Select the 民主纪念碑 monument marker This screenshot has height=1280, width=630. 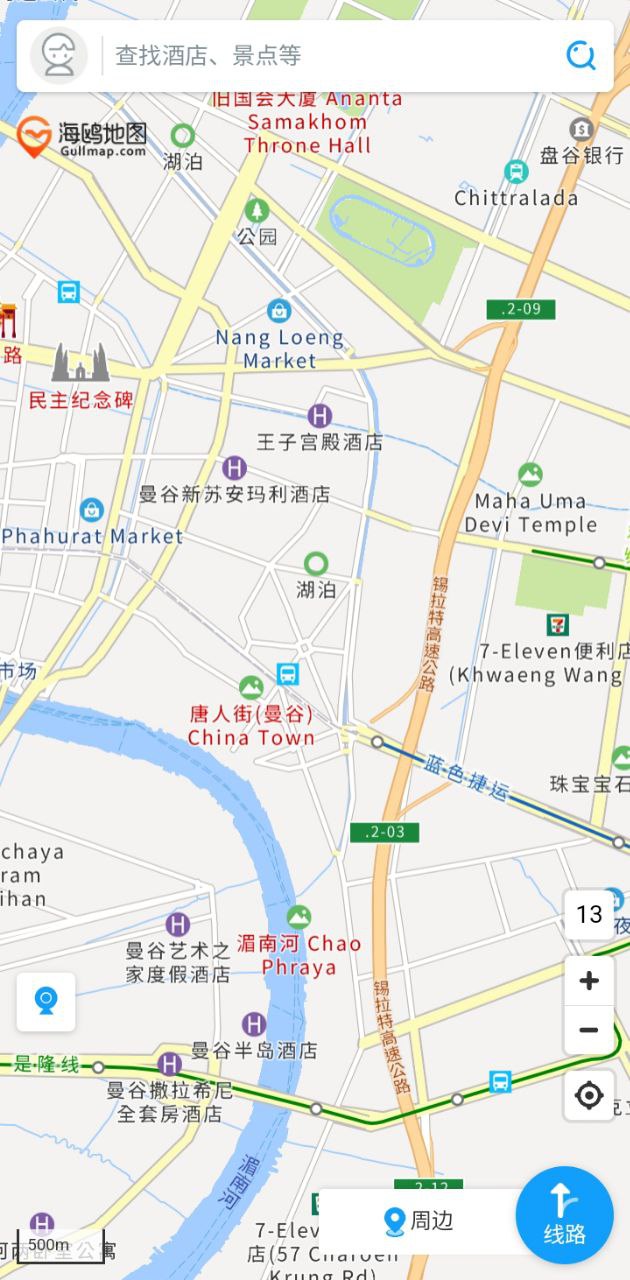click(x=80, y=364)
